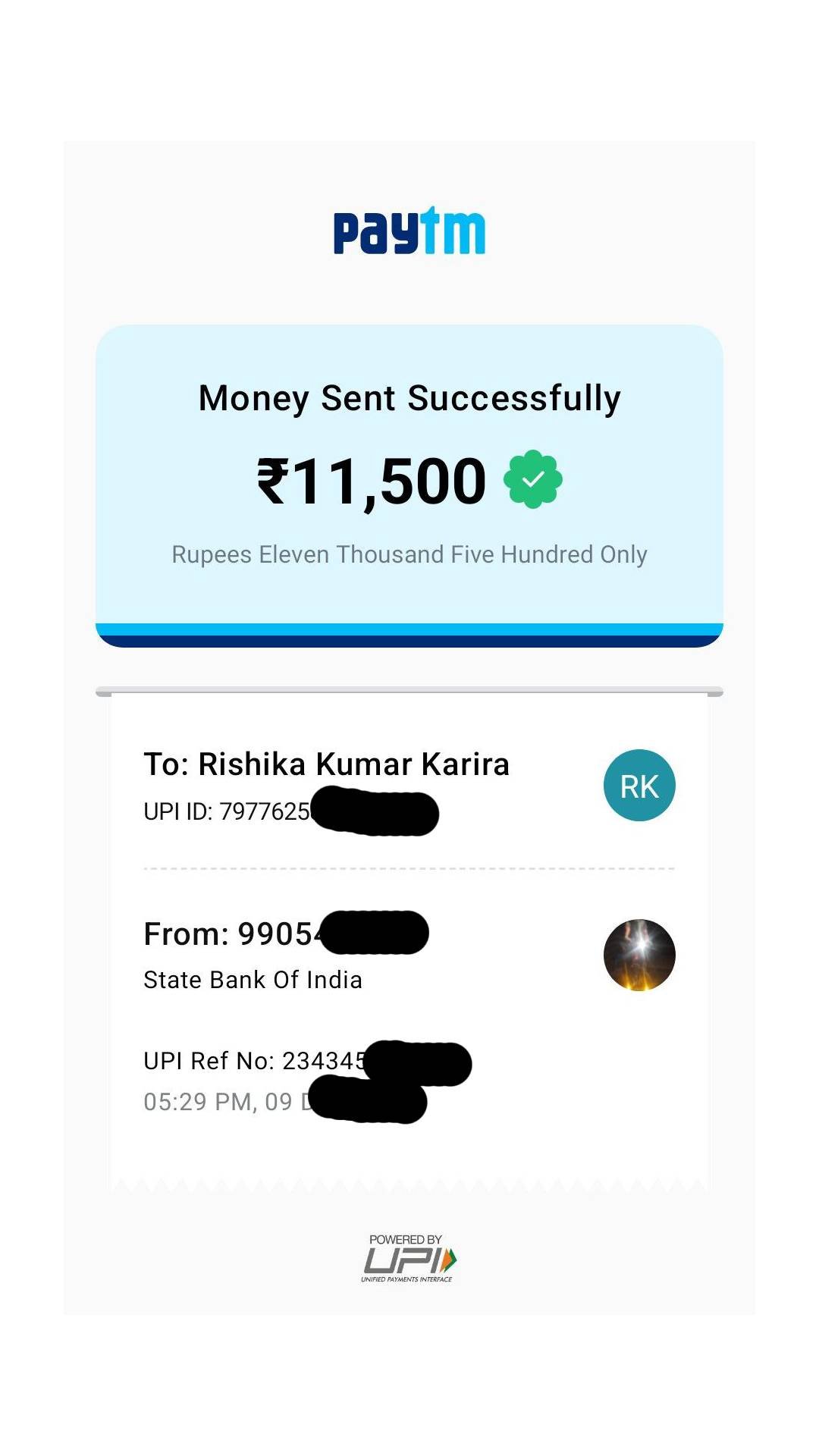
Task: Click the green success checkmark icon
Action: point(532,479)
